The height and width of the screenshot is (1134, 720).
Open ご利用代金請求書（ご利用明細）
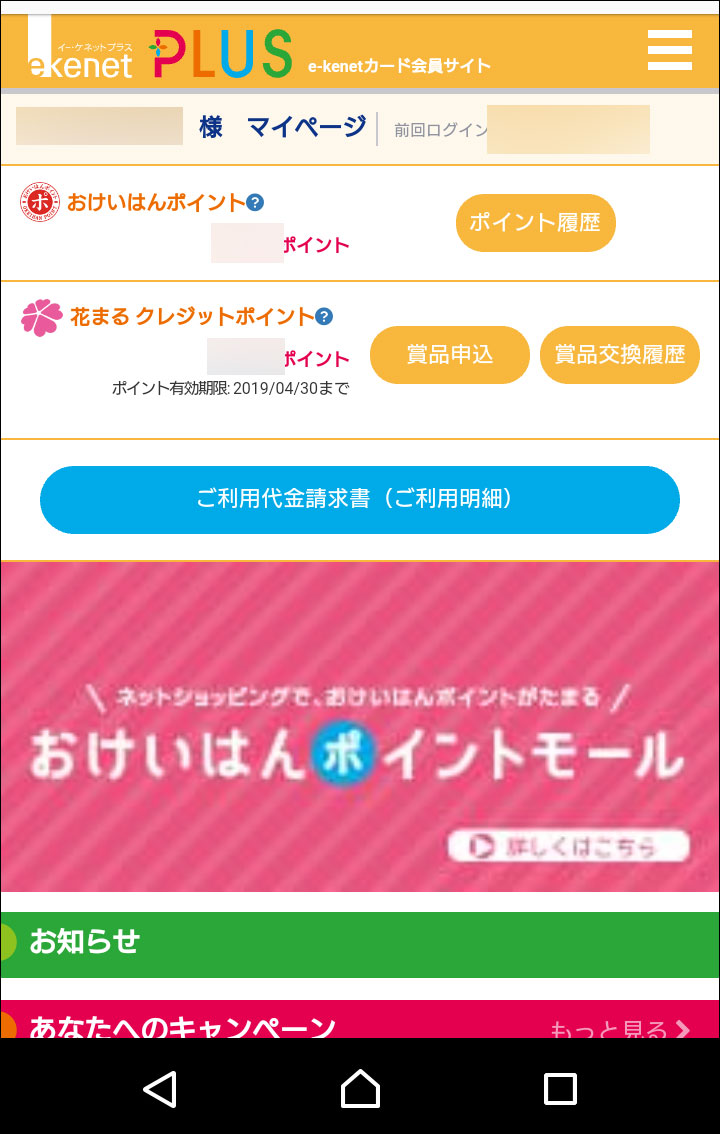coord(360,499)
